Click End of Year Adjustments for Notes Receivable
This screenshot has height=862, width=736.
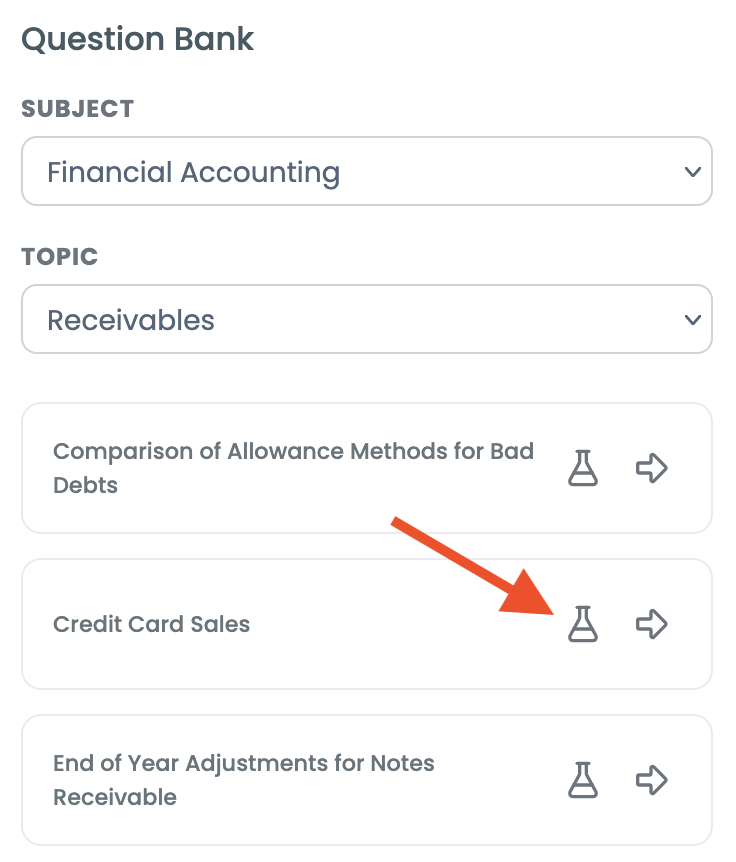[243, 780]
